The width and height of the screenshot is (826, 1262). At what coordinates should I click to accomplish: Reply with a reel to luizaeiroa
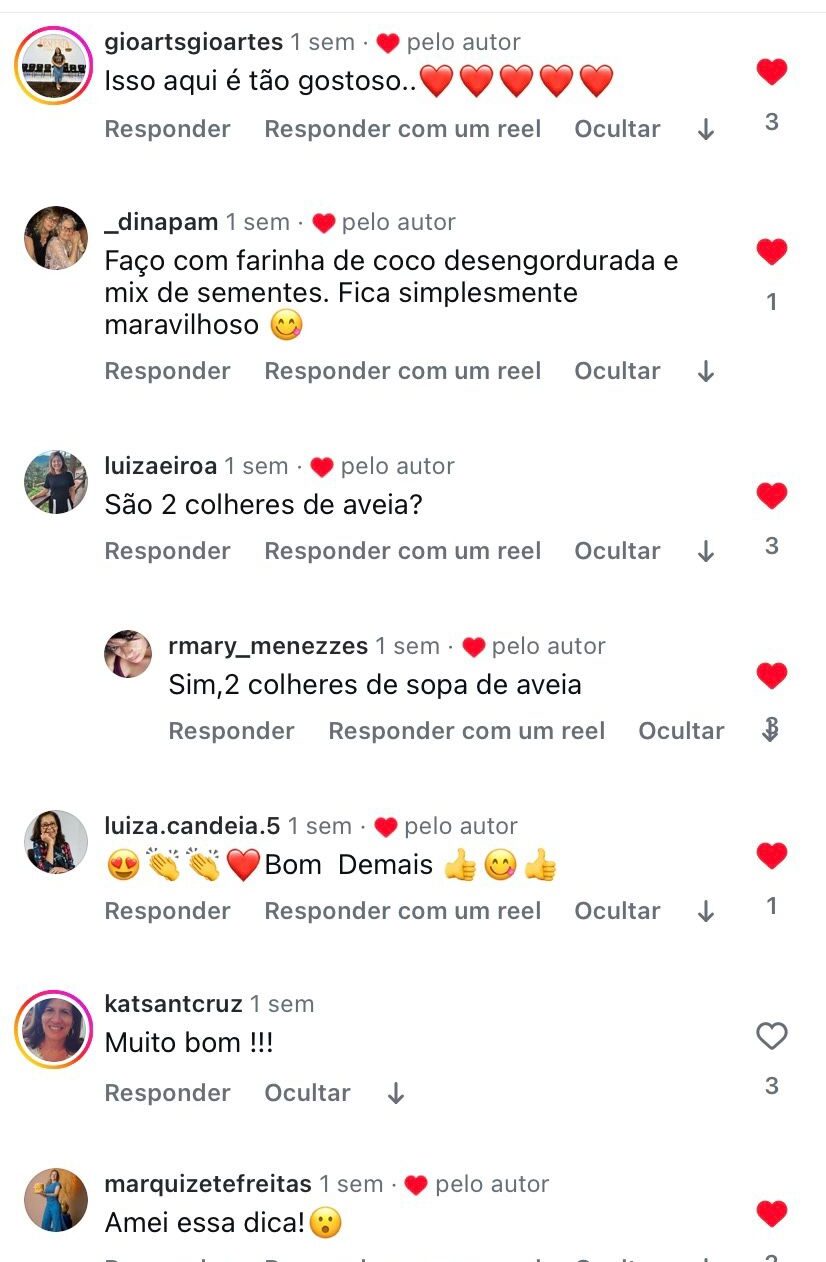[x=402, y=551]
